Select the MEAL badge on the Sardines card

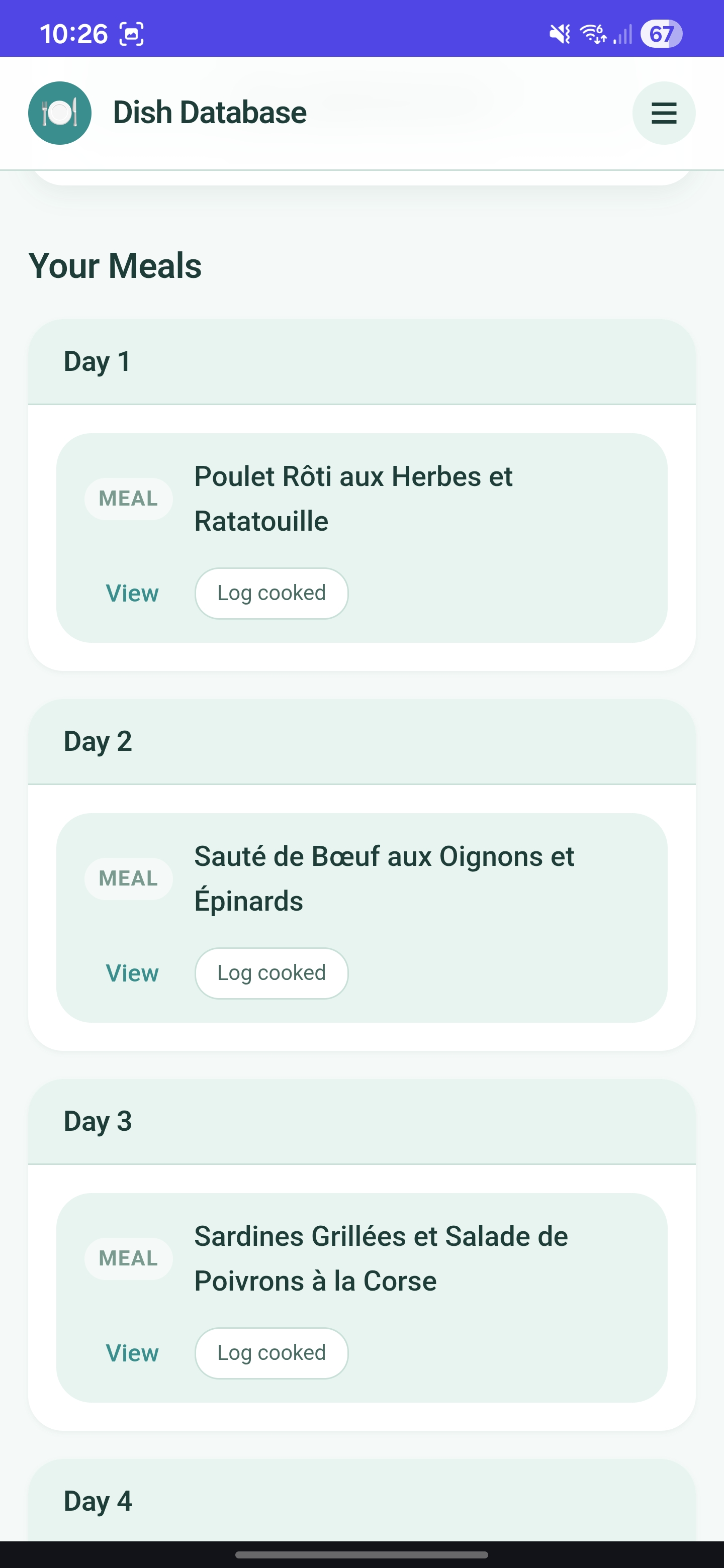coord(128,1257)
